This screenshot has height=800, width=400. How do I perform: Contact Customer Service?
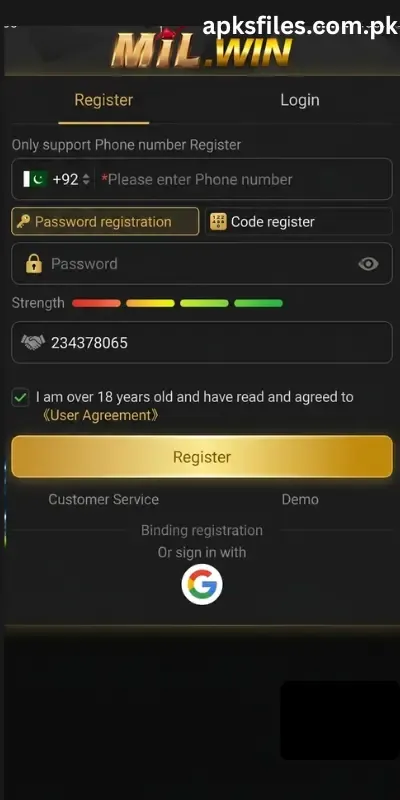click(x=104, y=499)
